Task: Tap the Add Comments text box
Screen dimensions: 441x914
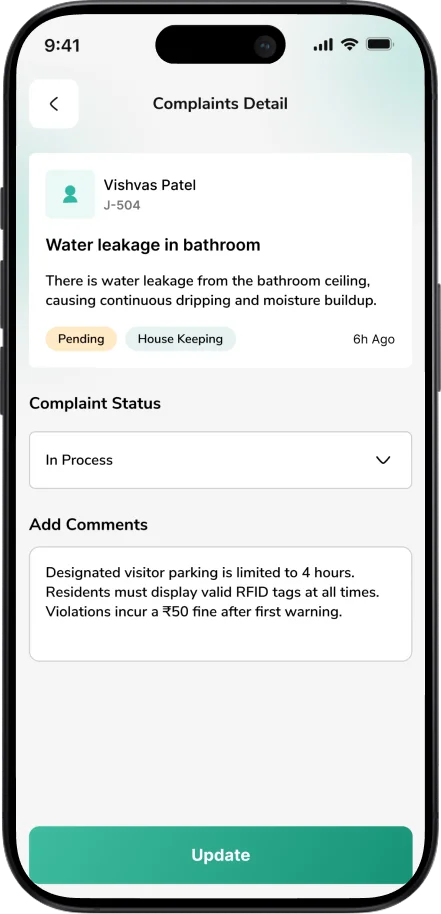Action: point(220,604)
